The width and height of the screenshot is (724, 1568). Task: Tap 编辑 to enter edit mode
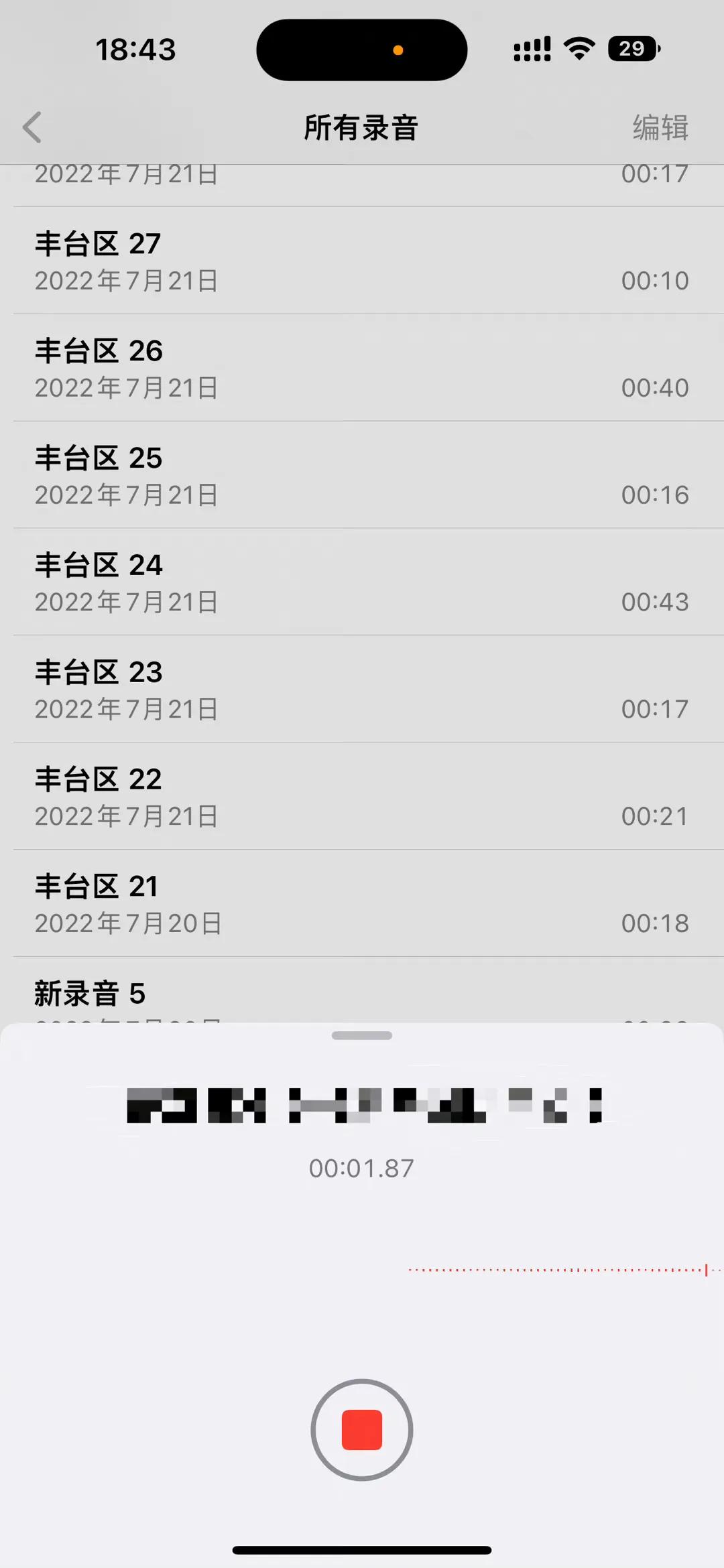pos(660,127)
